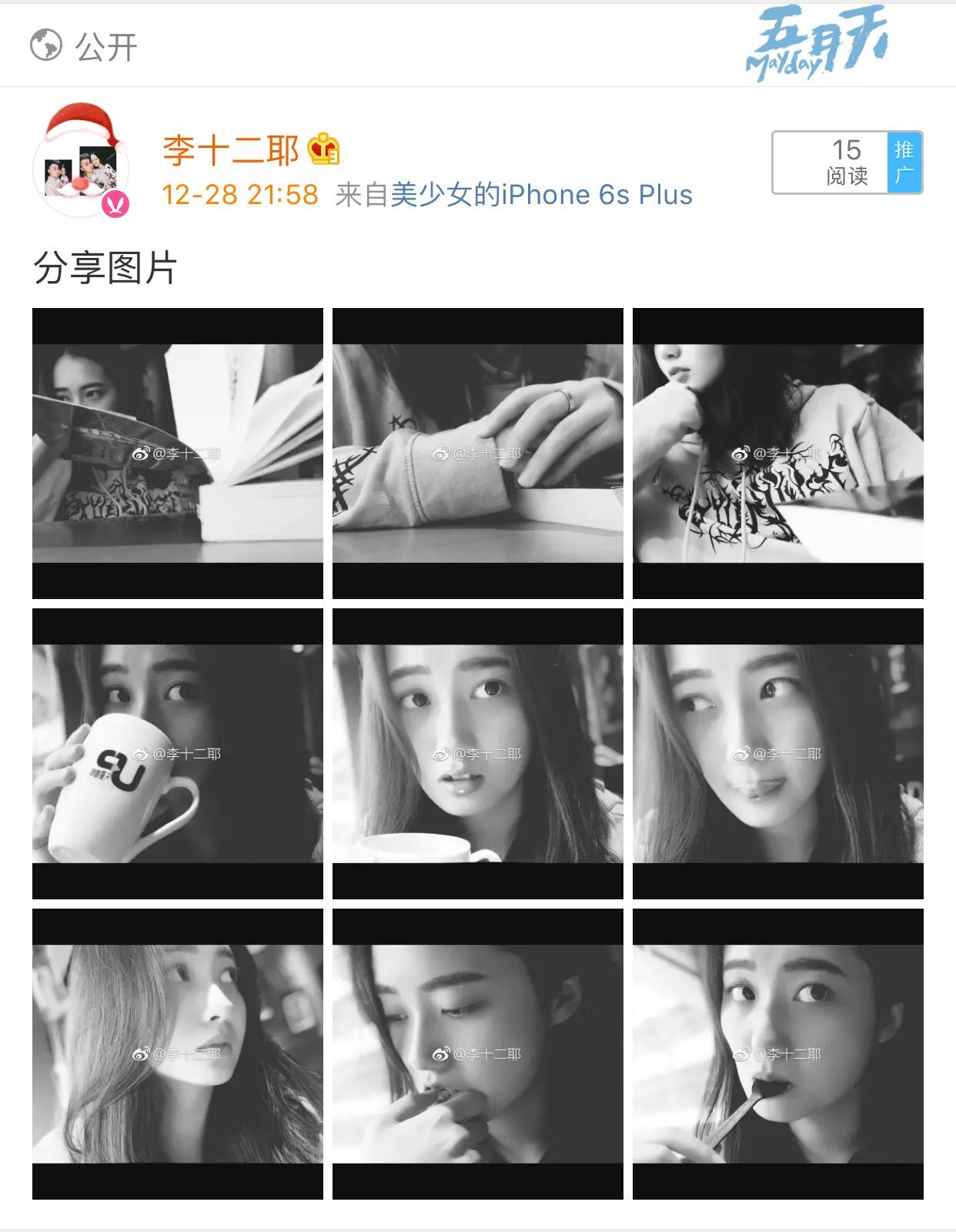Open the side profile photo with long hair
The height and width of the screenshot is (1232, 956).
(178, 1054)
